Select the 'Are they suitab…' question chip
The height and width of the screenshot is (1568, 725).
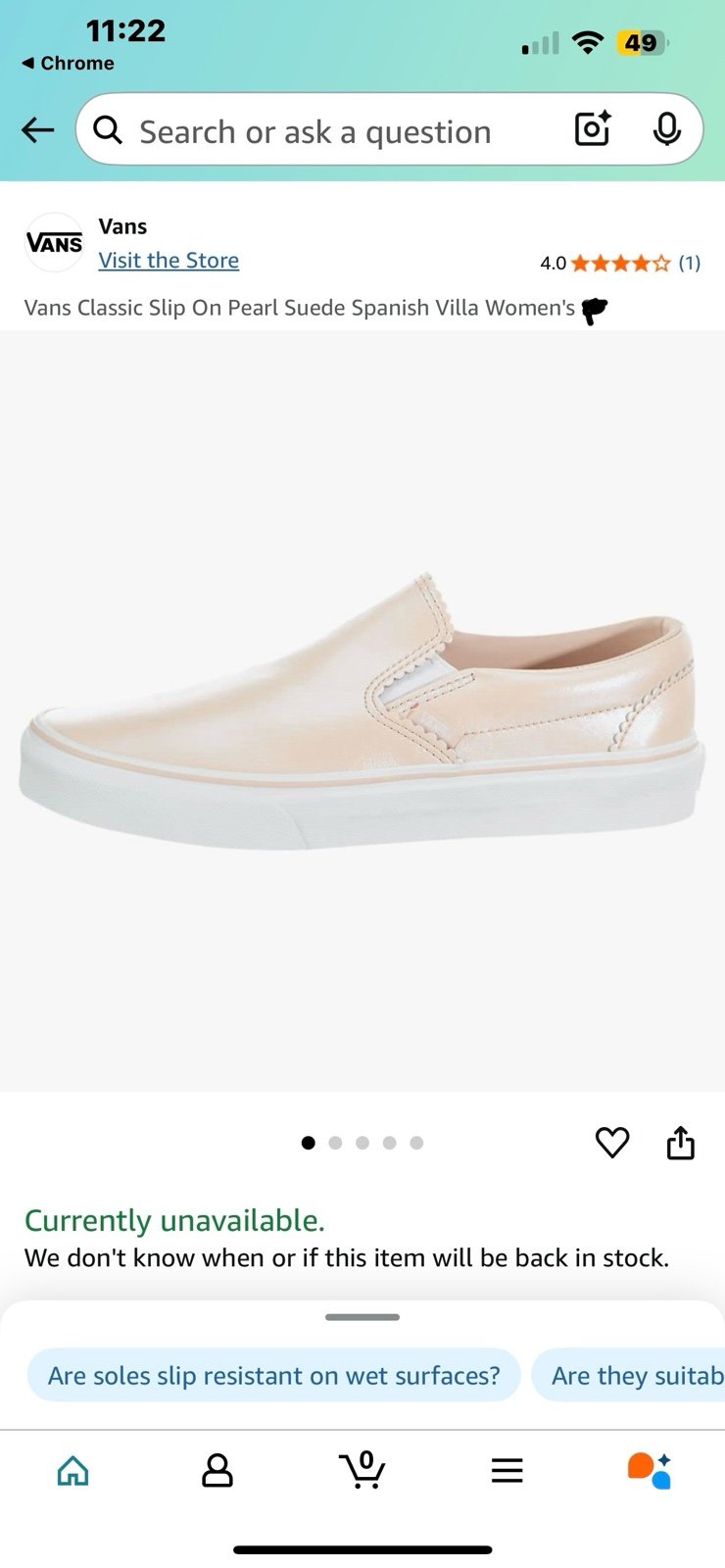[628, 1375]
